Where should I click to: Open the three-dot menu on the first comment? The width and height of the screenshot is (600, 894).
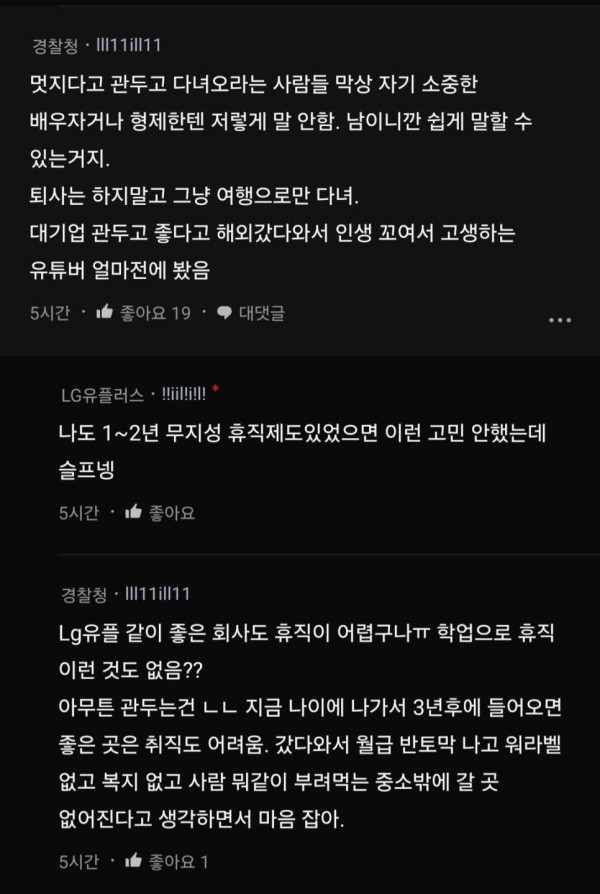tap(562, 318)
